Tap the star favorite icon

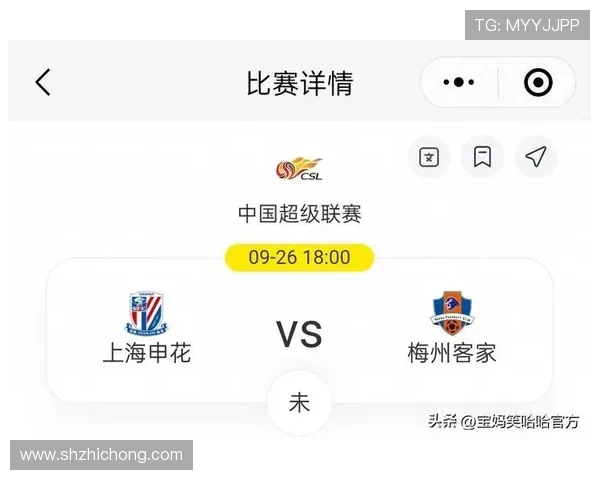[429, 157]
